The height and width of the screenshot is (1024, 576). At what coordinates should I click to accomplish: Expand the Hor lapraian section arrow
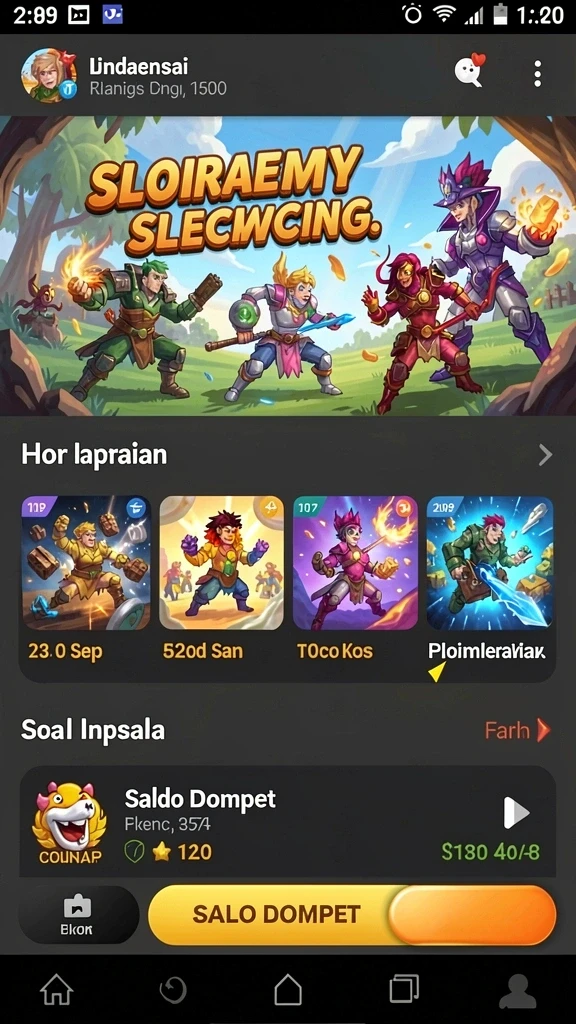coord(545,455)
